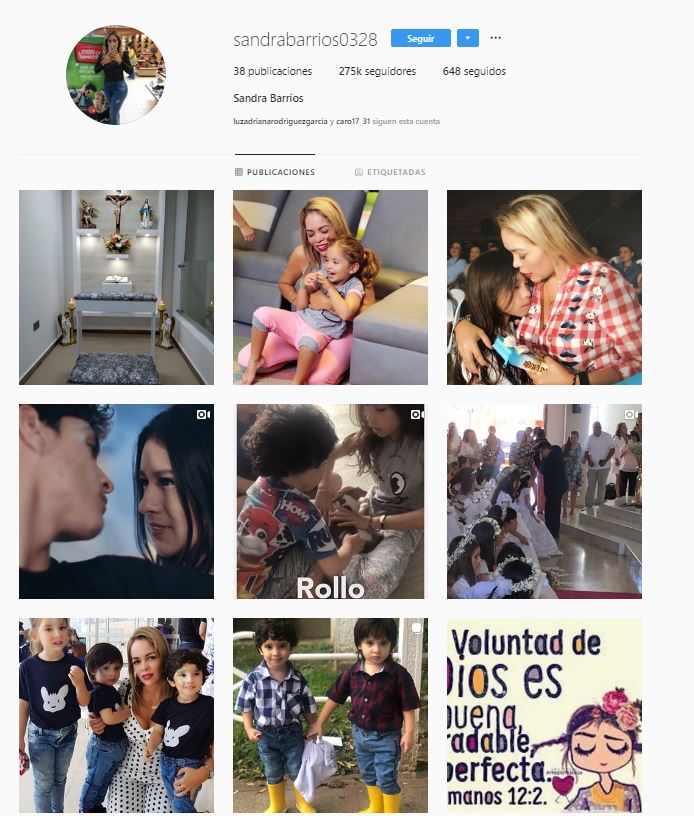Image resolution: width=694 pixels, height=816 pixels.
Task: Open the three-dot options menu
Action: [495, 39]
